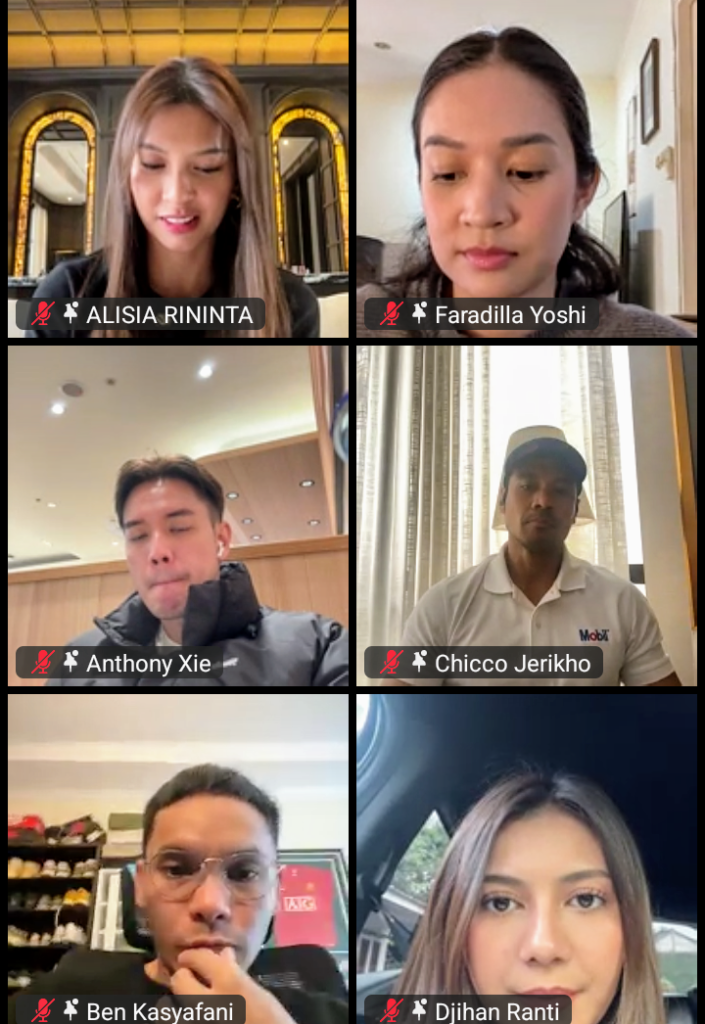Open Chicco Jerikho's video tile
Screen dimensions: 705x1024
pyautogui.click(x=526, y=515)
